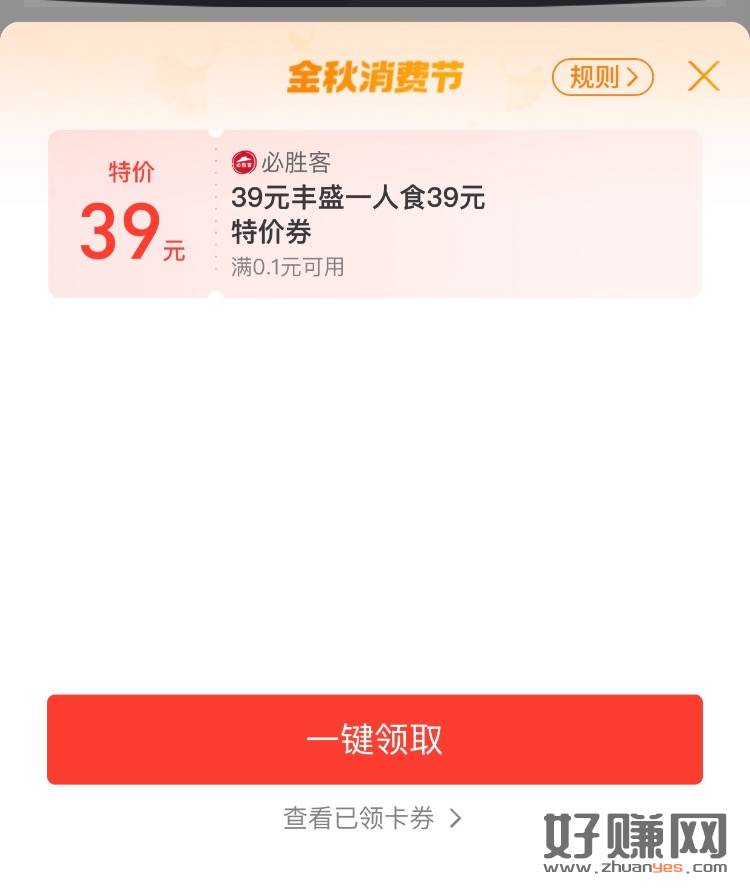
Task: Close the 金秋消费节 coupon popup
Action: (x=703, y=77)
